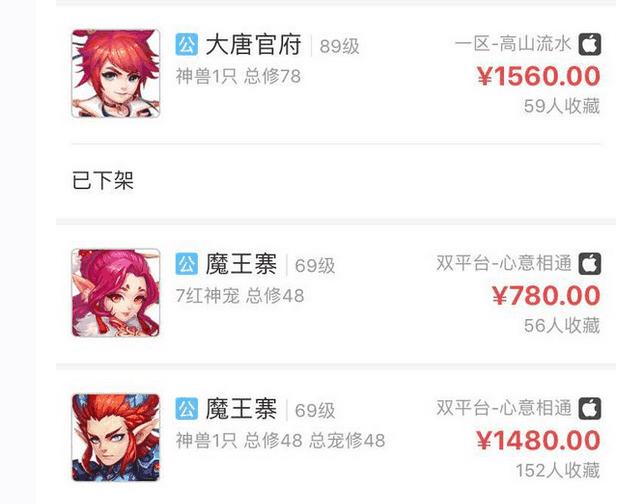Open the 大唐官府 89级 listing priced ¥1560.00
This screenshot has height=504, width=620.
(335, 74)
